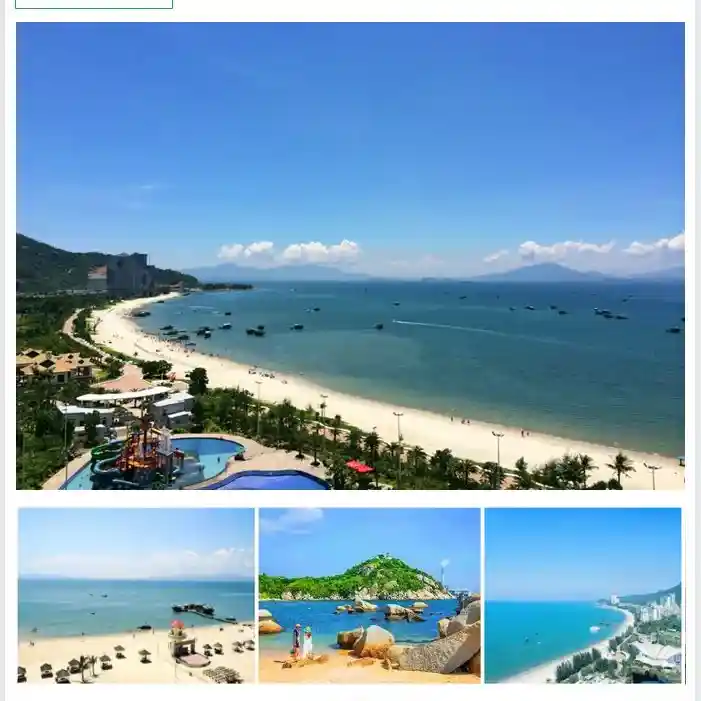Open the large panoramic beach bay photo

pos(350,256)
